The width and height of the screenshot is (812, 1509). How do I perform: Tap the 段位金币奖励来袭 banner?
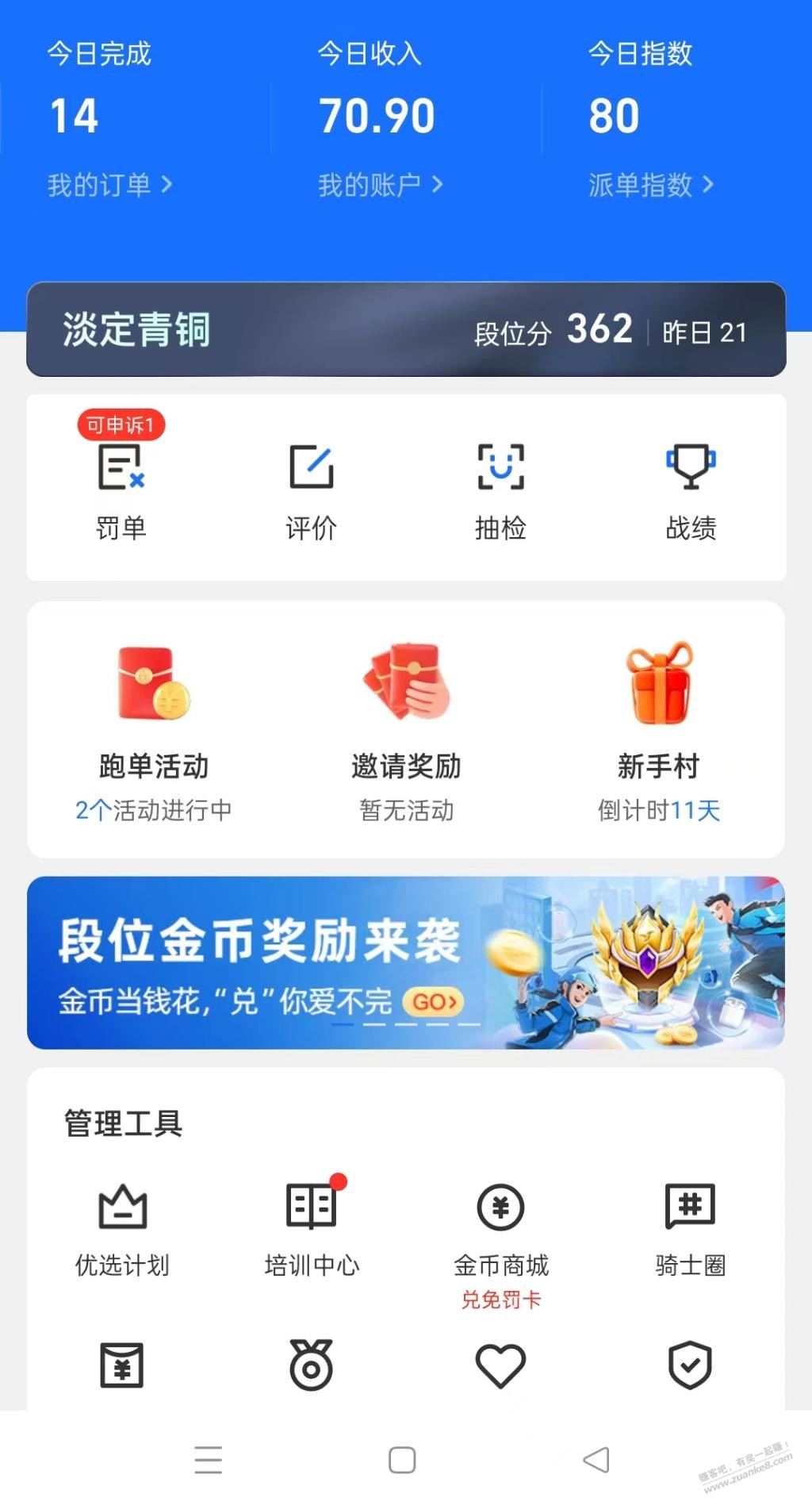click(406, 962)
